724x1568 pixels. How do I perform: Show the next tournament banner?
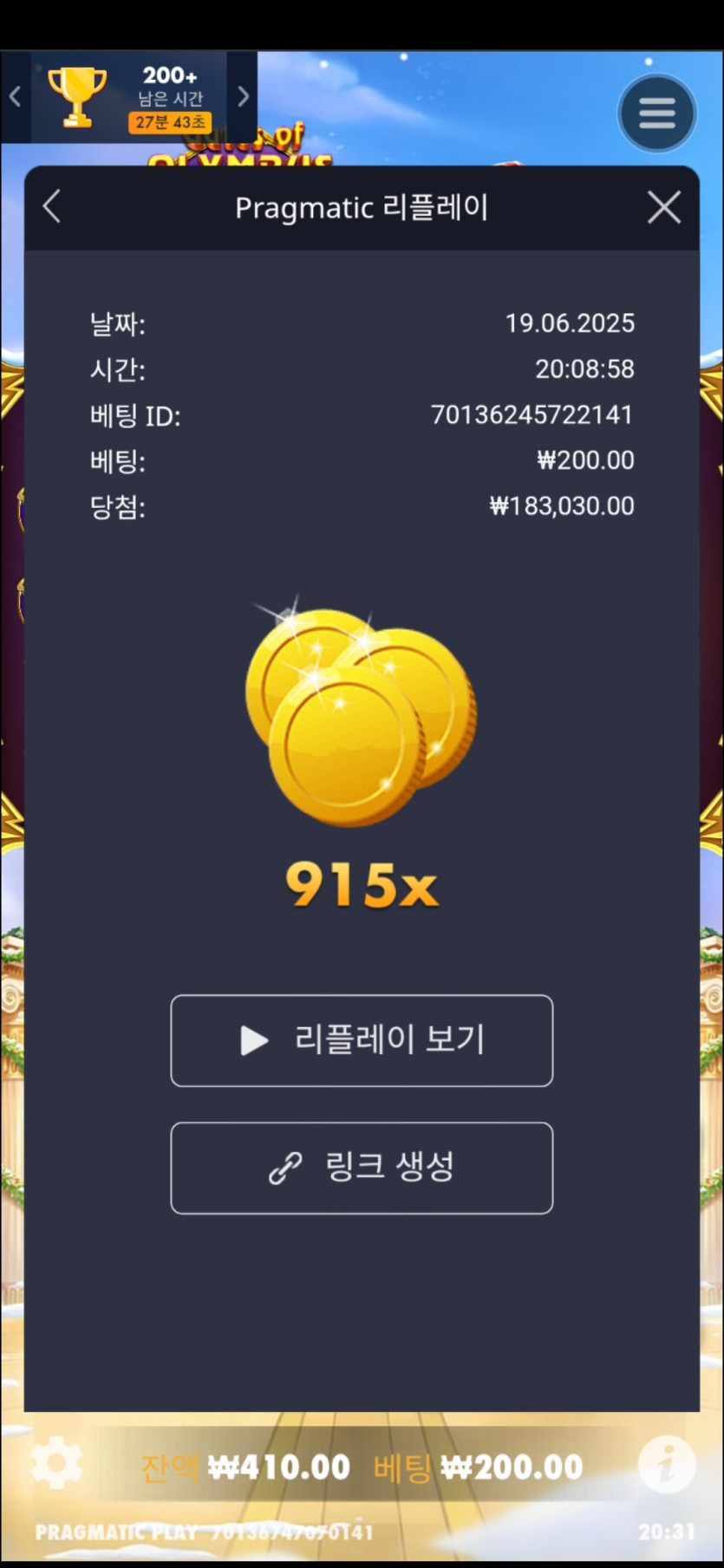pos(243,96)
